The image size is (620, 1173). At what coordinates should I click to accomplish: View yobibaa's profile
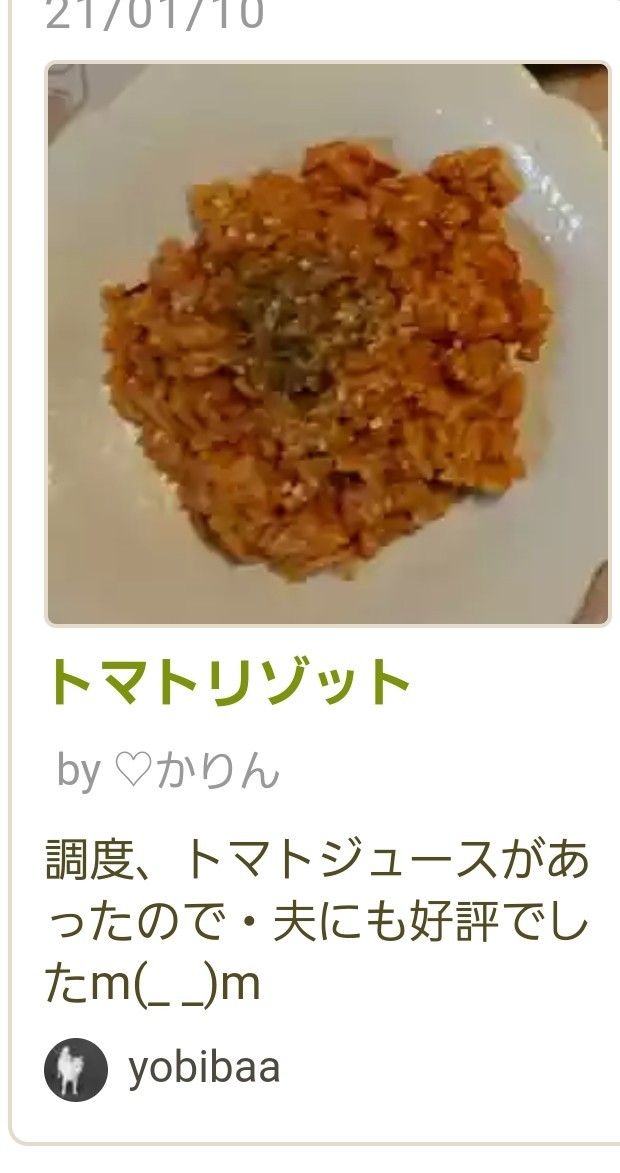pos(203,1069)
